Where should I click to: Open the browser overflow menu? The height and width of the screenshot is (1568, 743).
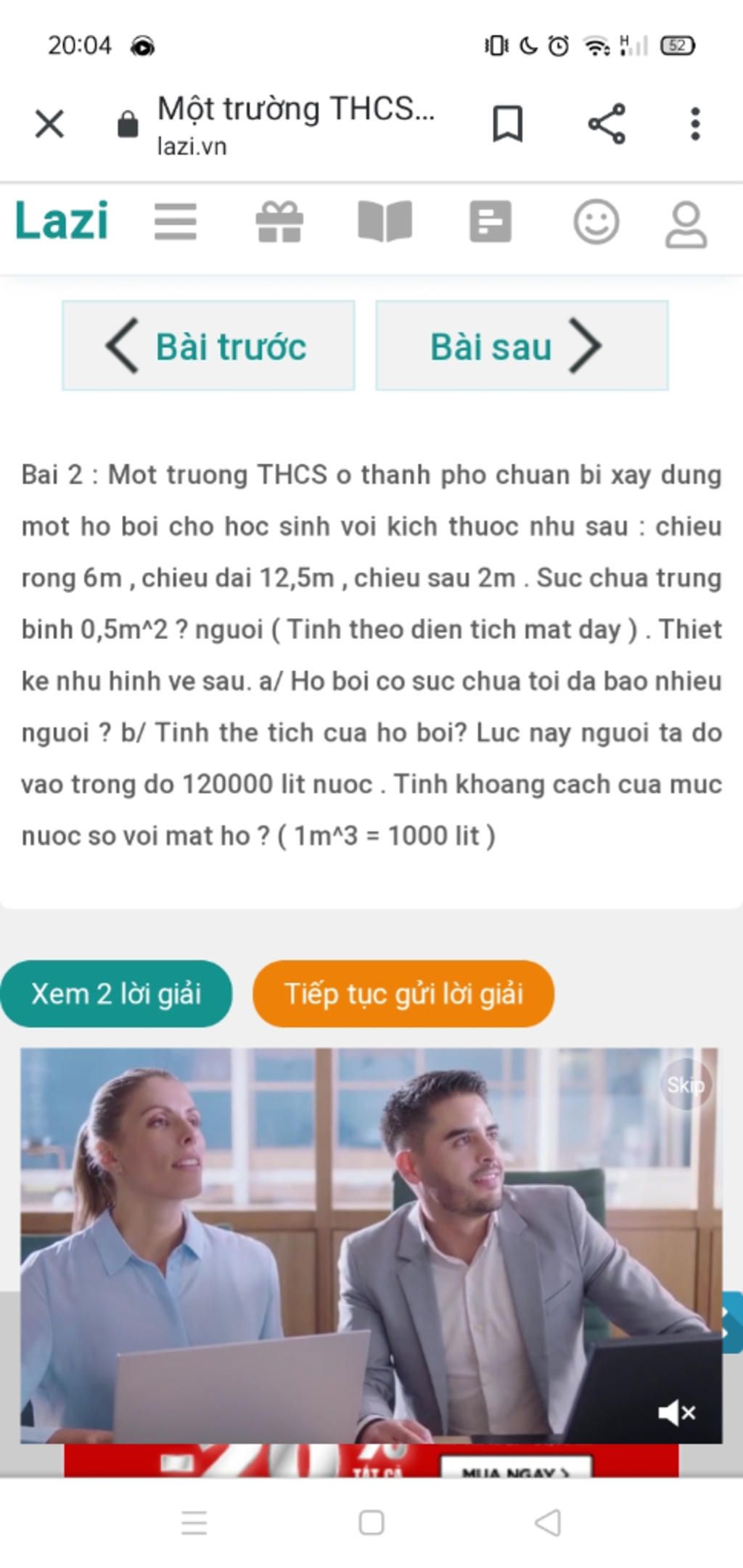click(695, 124)
